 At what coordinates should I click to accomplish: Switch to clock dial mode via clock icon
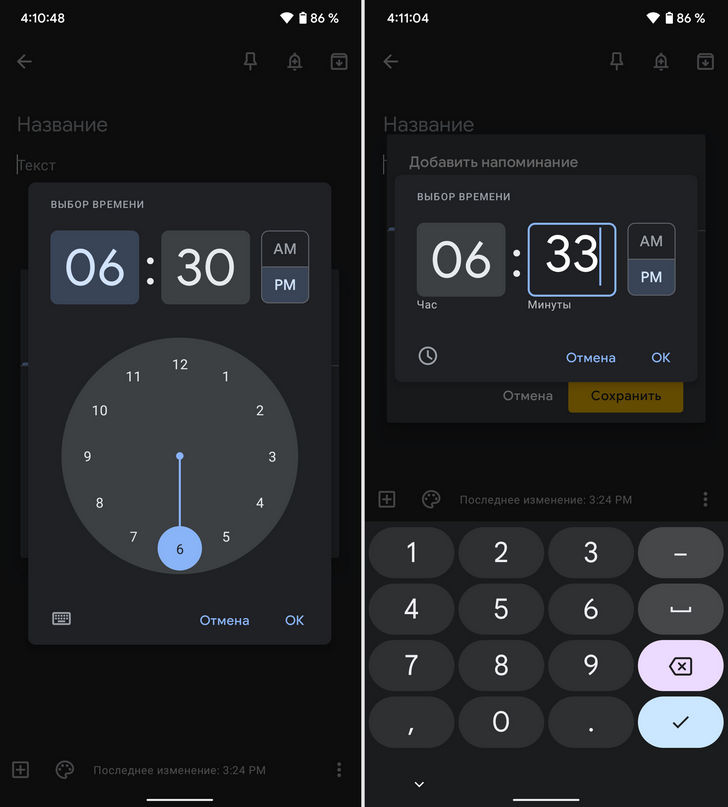tap(428, 356)
